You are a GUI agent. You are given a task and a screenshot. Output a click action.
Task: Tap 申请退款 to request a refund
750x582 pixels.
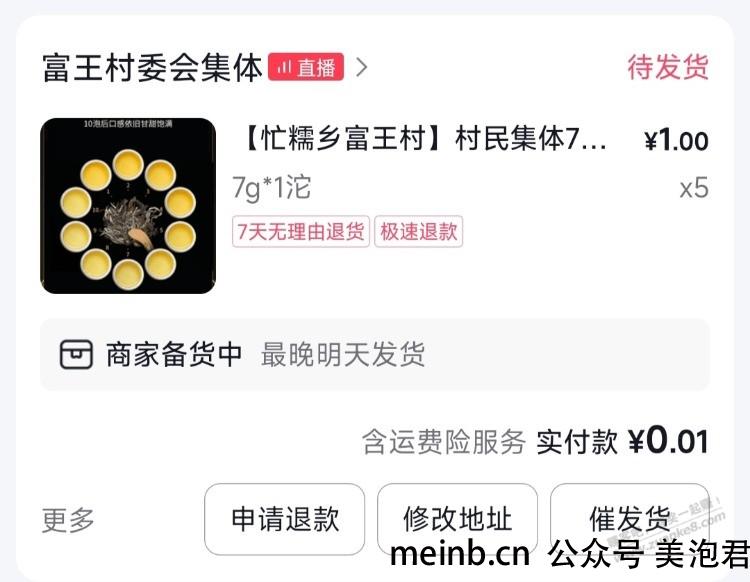click(x=285, y=519)
